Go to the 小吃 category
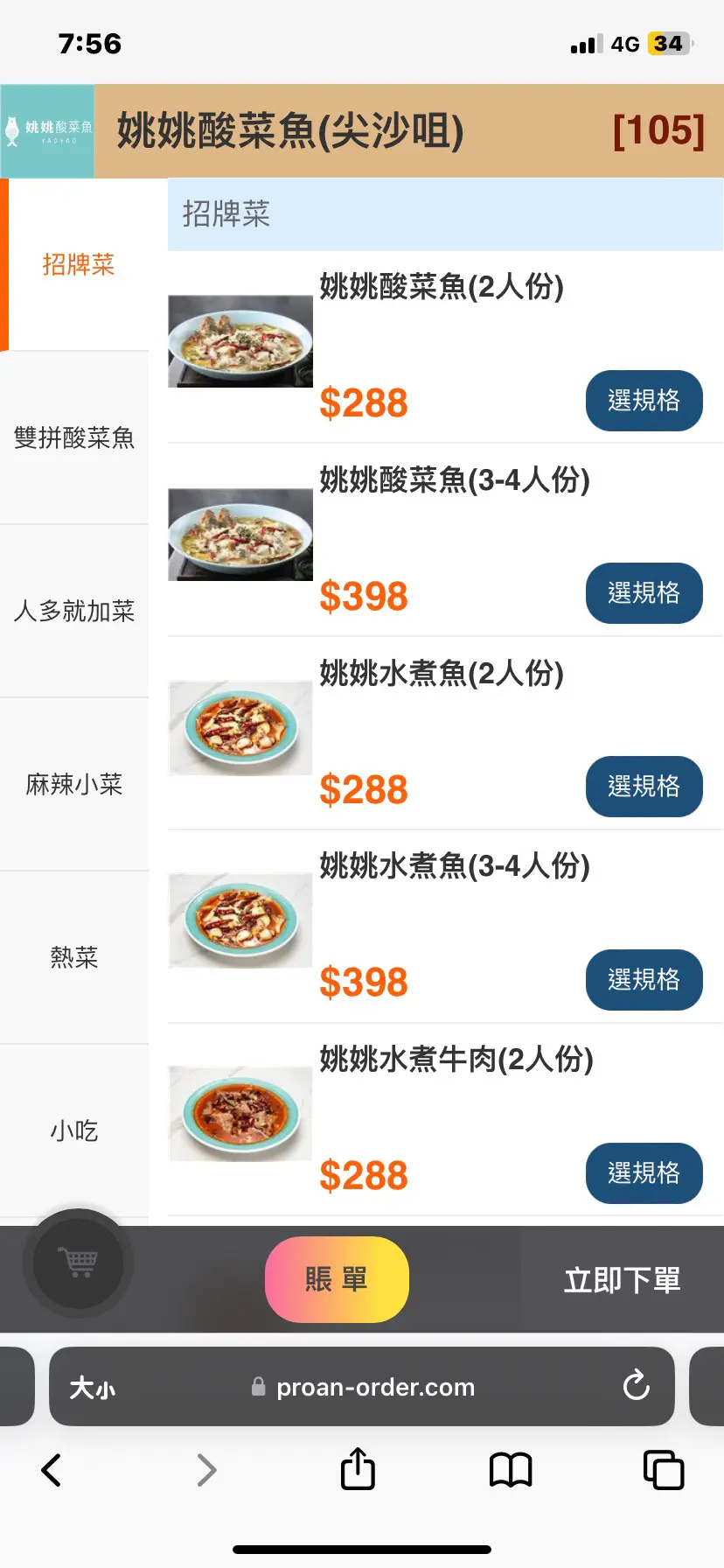Image resolution: width=724 pixels, height=1568 pixels. click(x=74, y=1130)
